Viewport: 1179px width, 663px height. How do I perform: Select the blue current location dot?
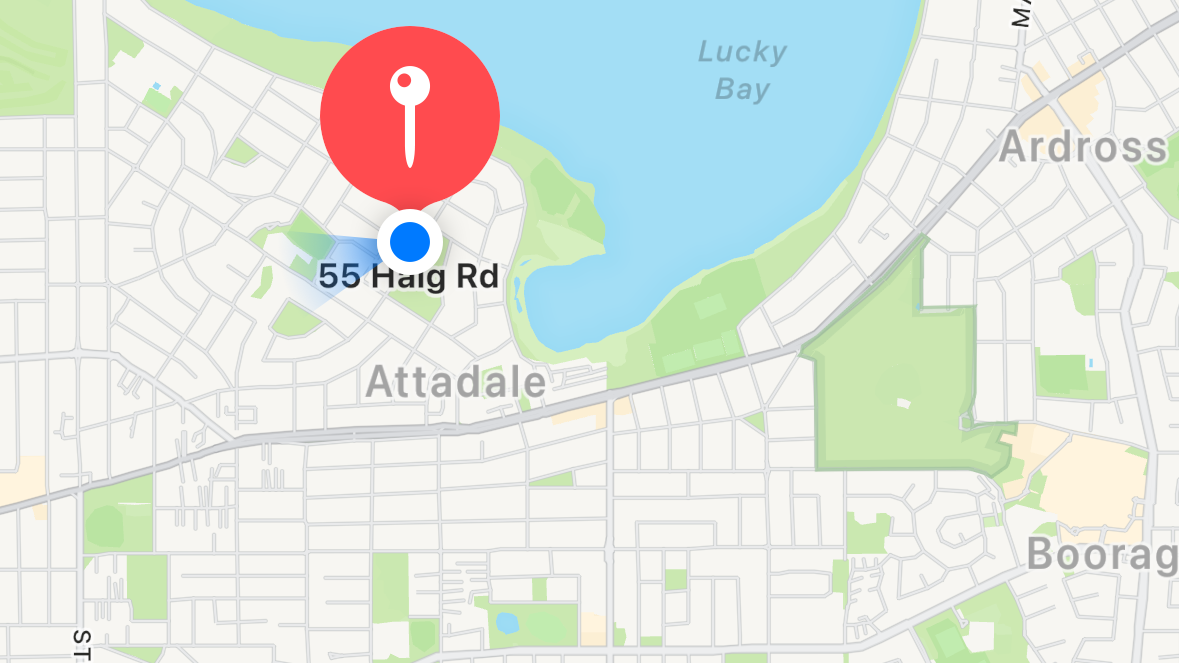(410, 242)
